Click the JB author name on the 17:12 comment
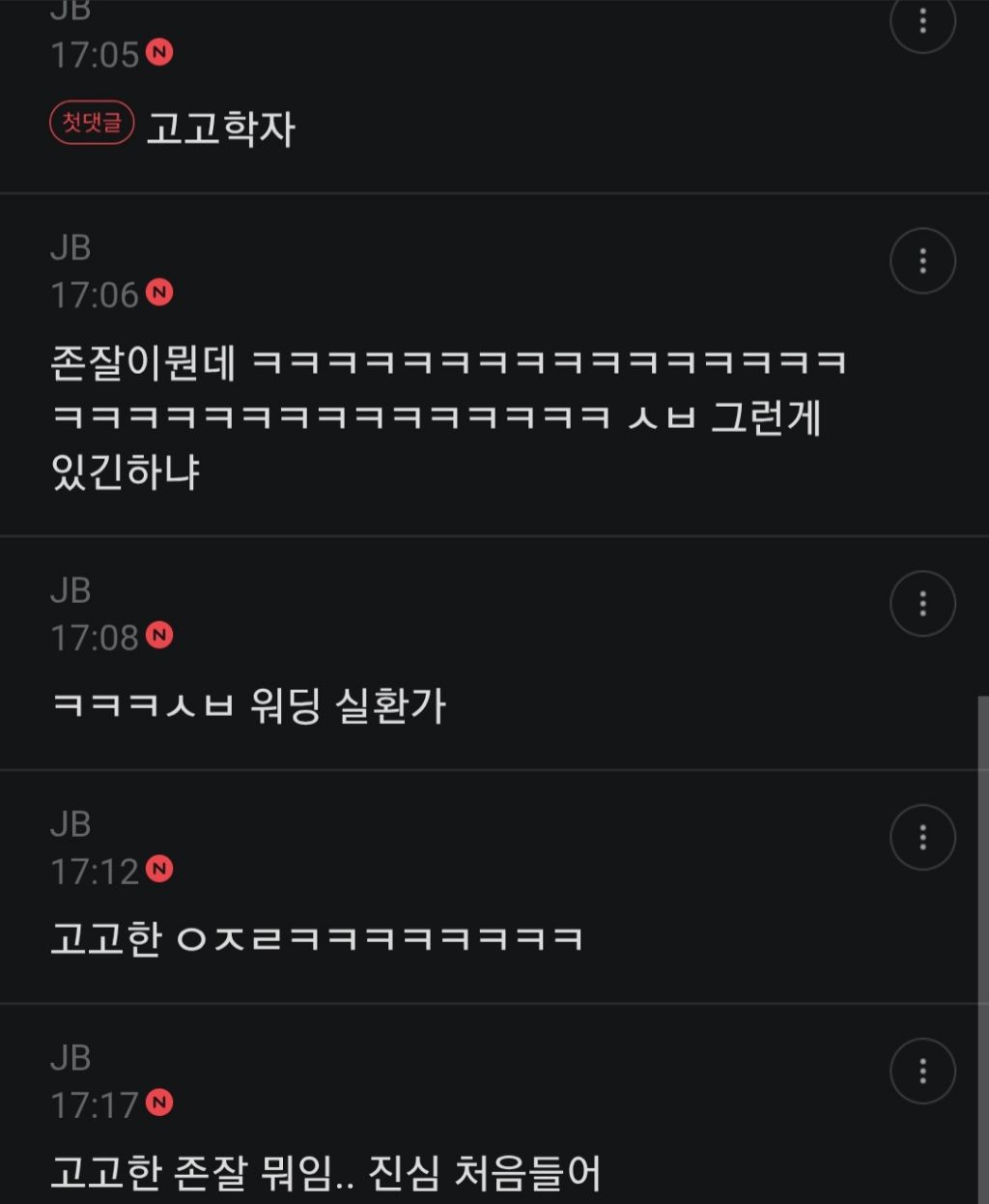 68,823
